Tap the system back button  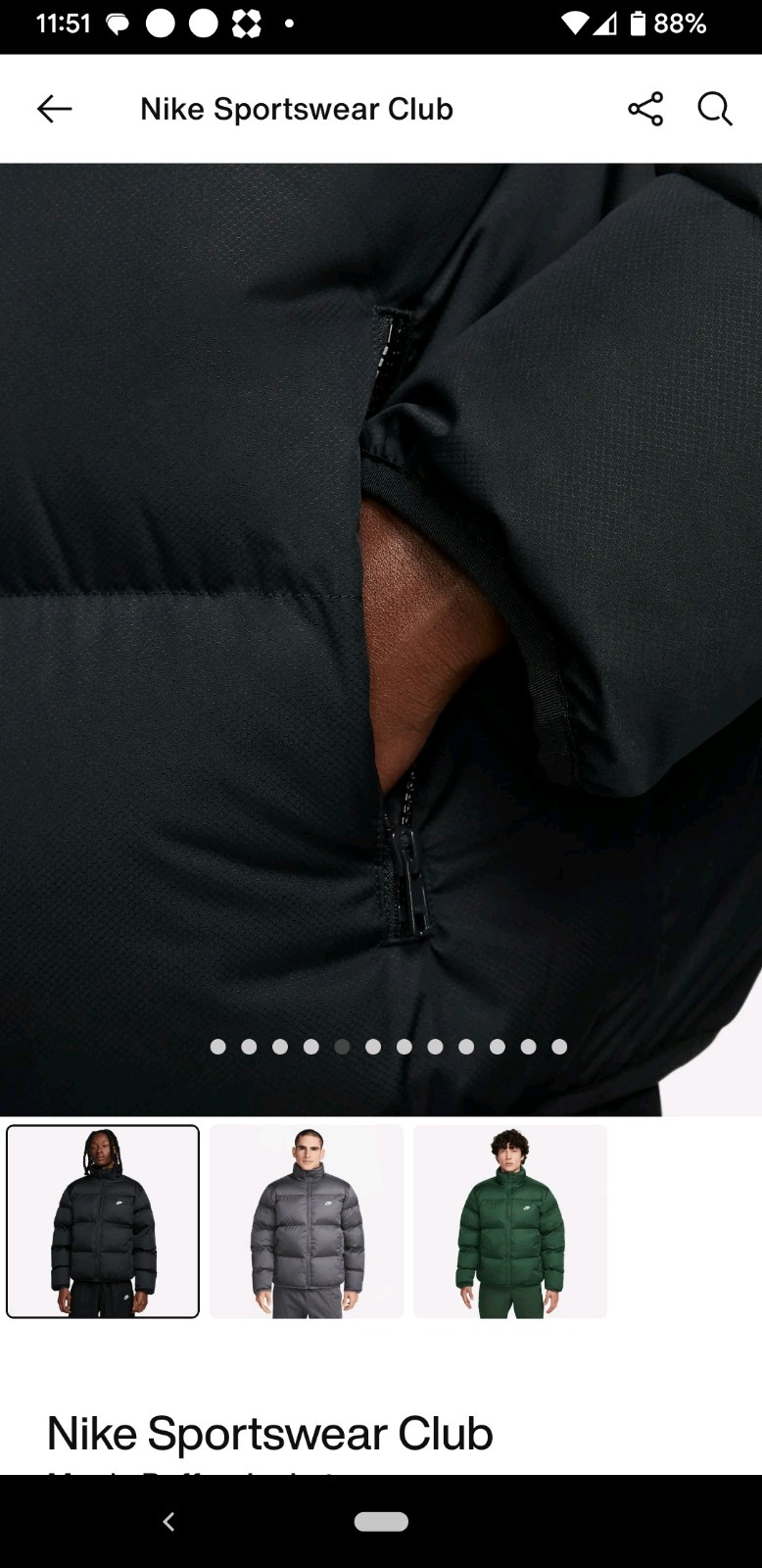(x=168, y=1521)
